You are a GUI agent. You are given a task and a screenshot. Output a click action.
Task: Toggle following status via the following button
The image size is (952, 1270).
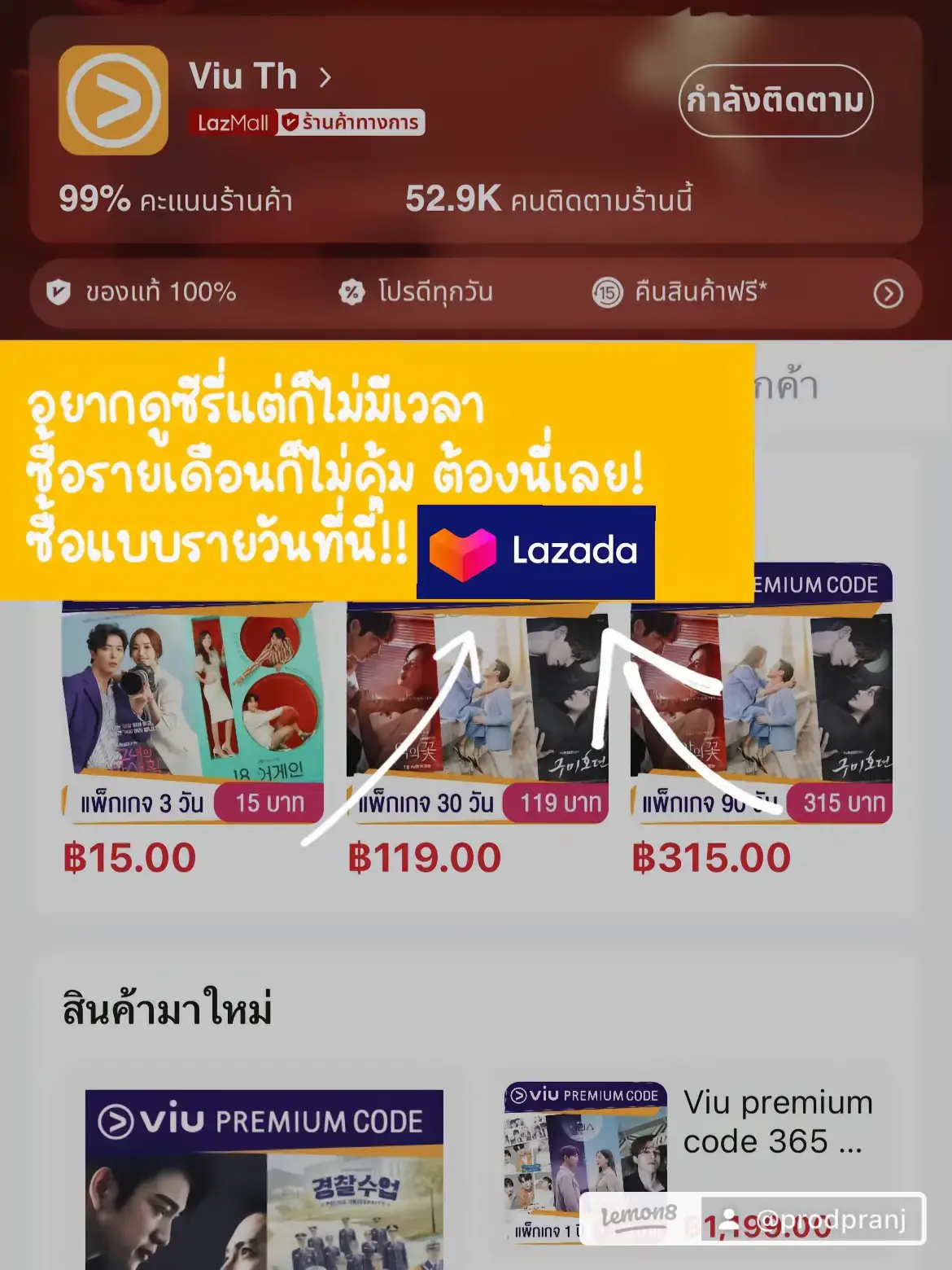pos(776,100)
